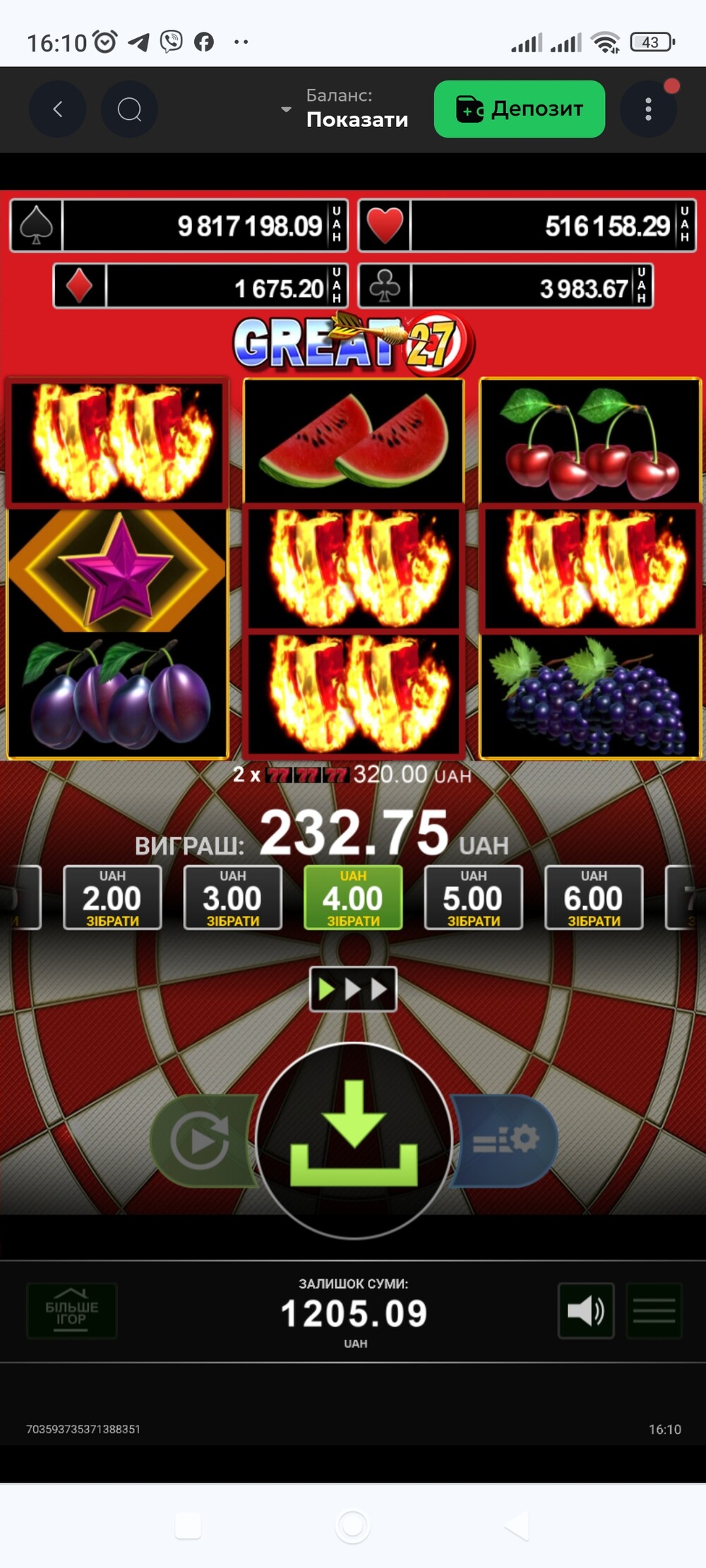Open the game's hamburger menu
Viewport: 706px width, 1568px height.
654,1311
